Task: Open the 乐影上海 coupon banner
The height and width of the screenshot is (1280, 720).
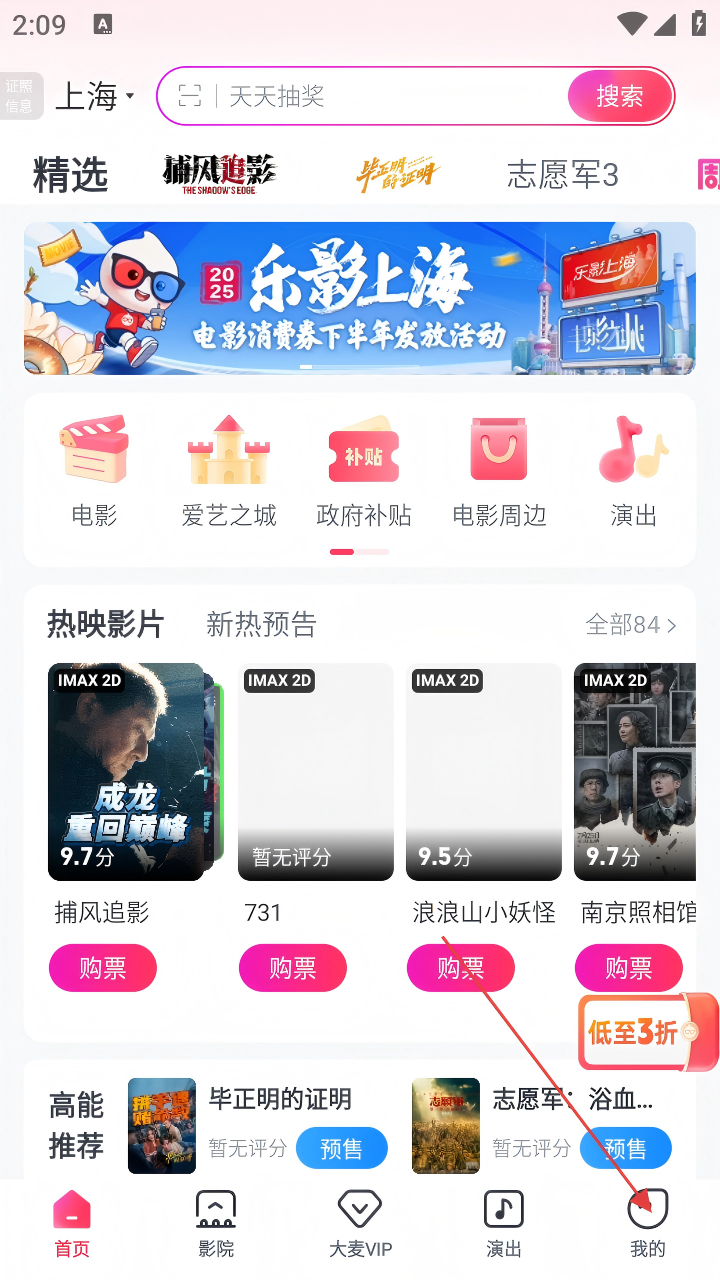Action: point(360,298)
